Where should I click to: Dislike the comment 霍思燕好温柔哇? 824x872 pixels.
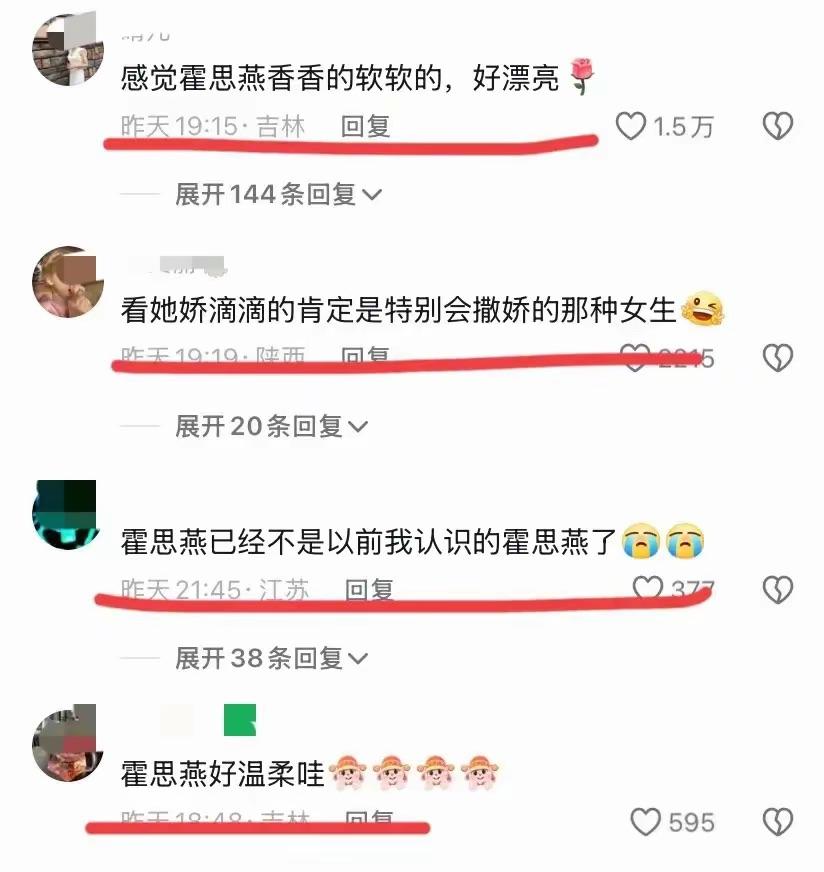[778, 822]
